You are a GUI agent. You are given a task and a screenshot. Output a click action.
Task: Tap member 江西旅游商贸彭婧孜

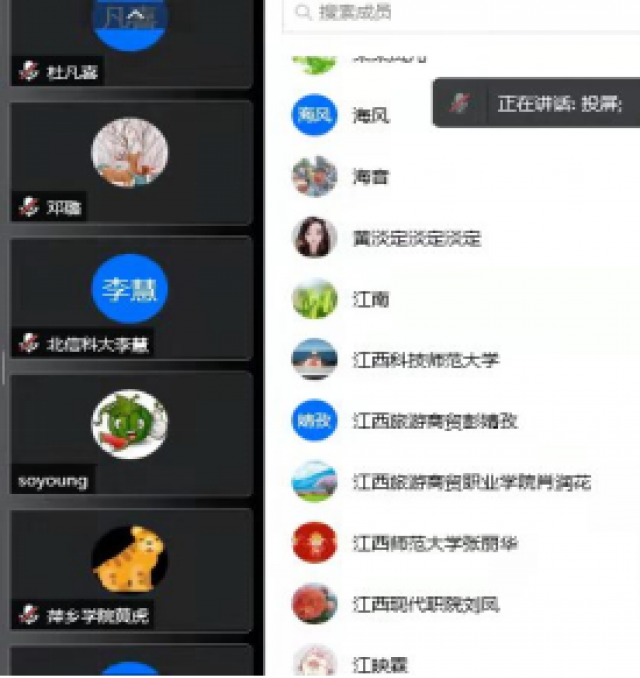(x=435, y=421)
